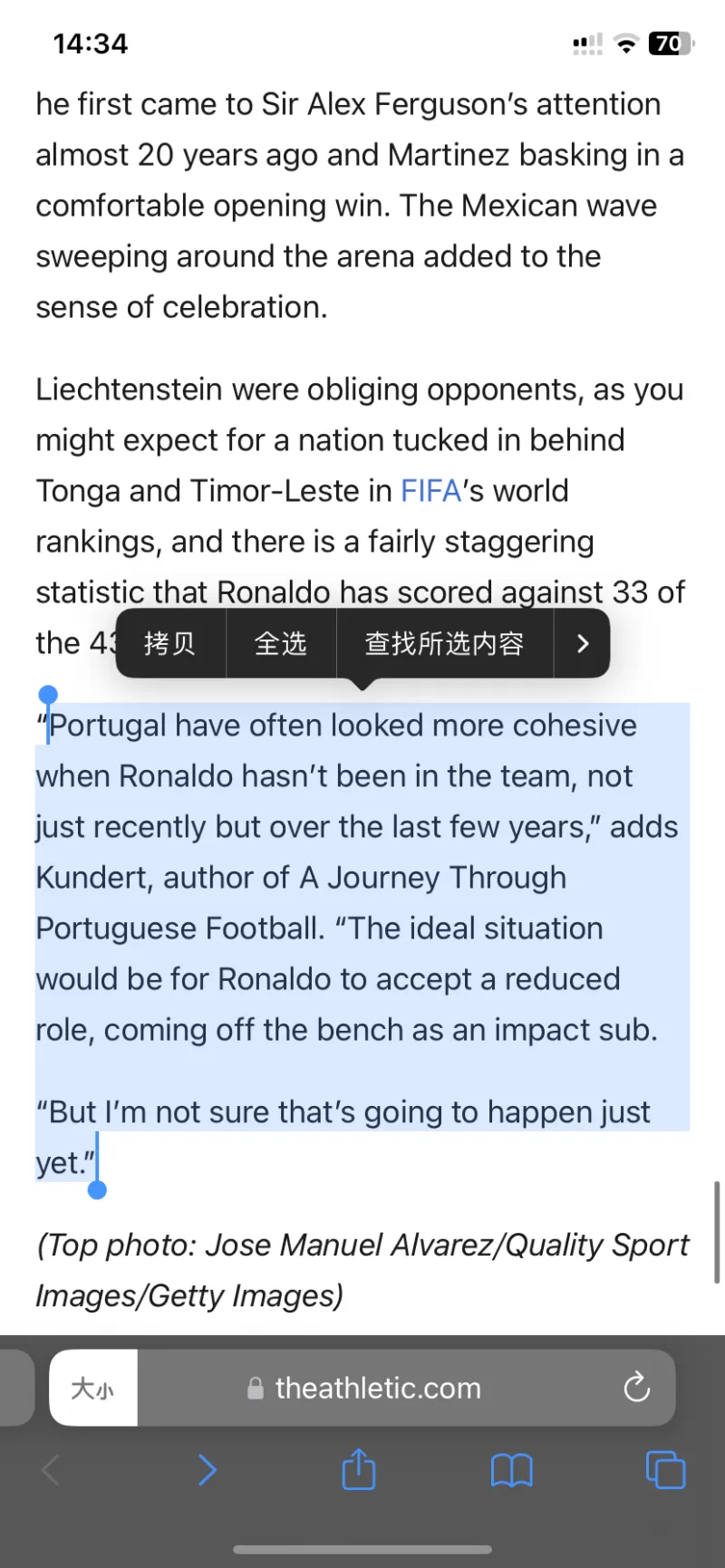Image resolution: width=725 pixels, height=1568 pixels.
Task: Open the Safari share sheet
Action: (359, 1468)
